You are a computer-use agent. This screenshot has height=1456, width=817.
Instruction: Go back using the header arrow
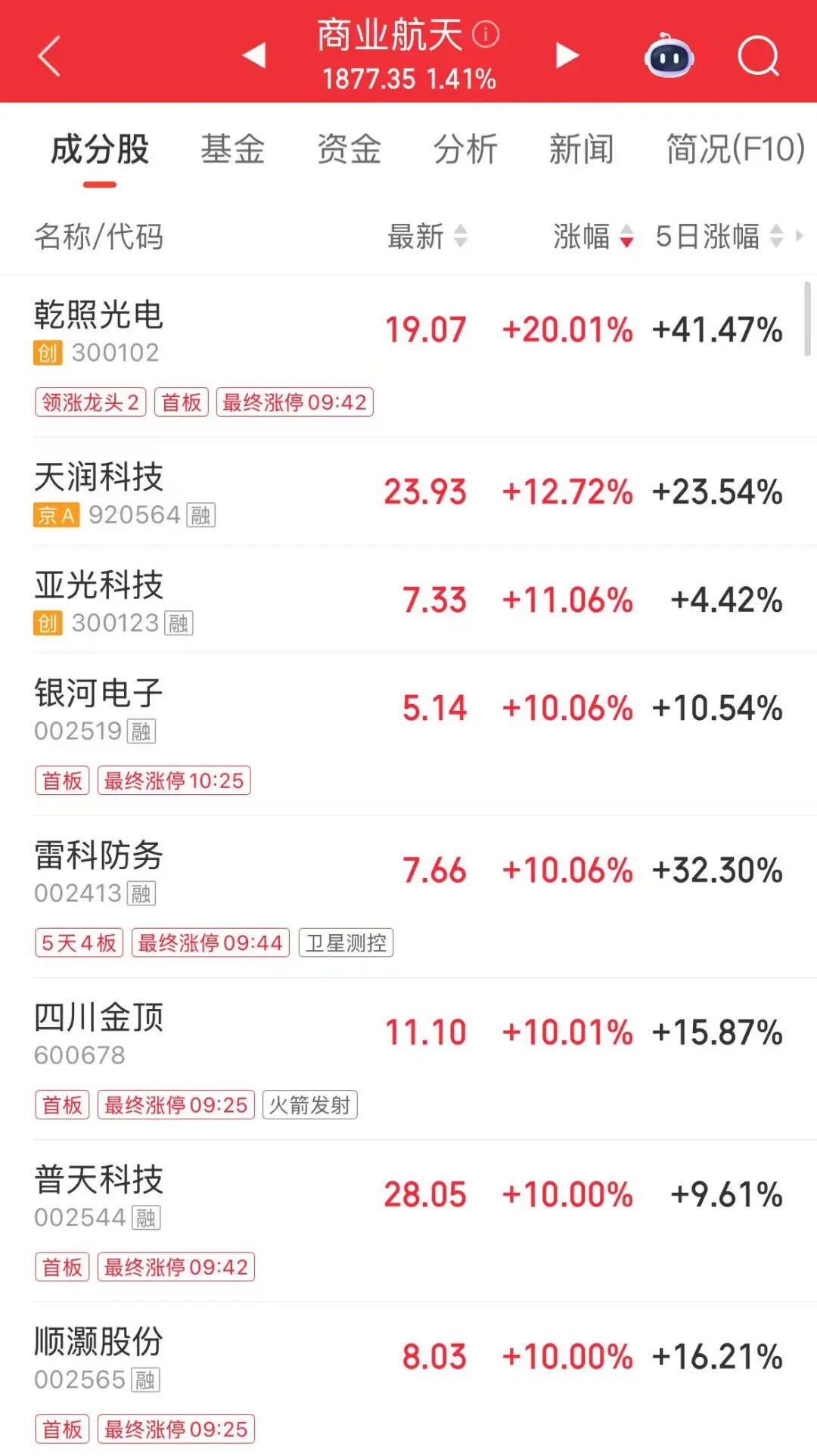(49, 56)
